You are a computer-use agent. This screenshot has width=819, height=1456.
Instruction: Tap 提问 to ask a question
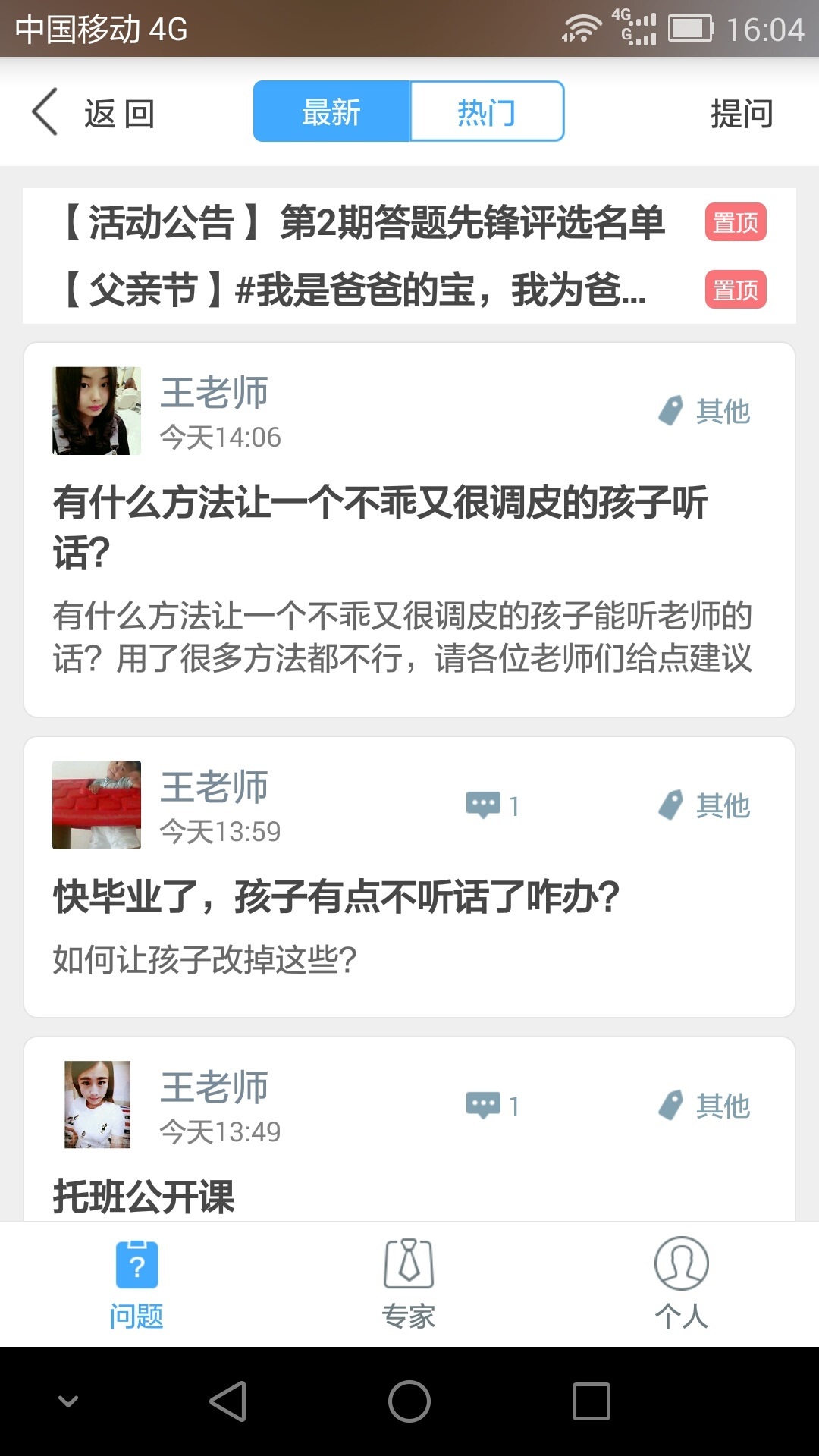pyautogui.click(x=741, y=114)
